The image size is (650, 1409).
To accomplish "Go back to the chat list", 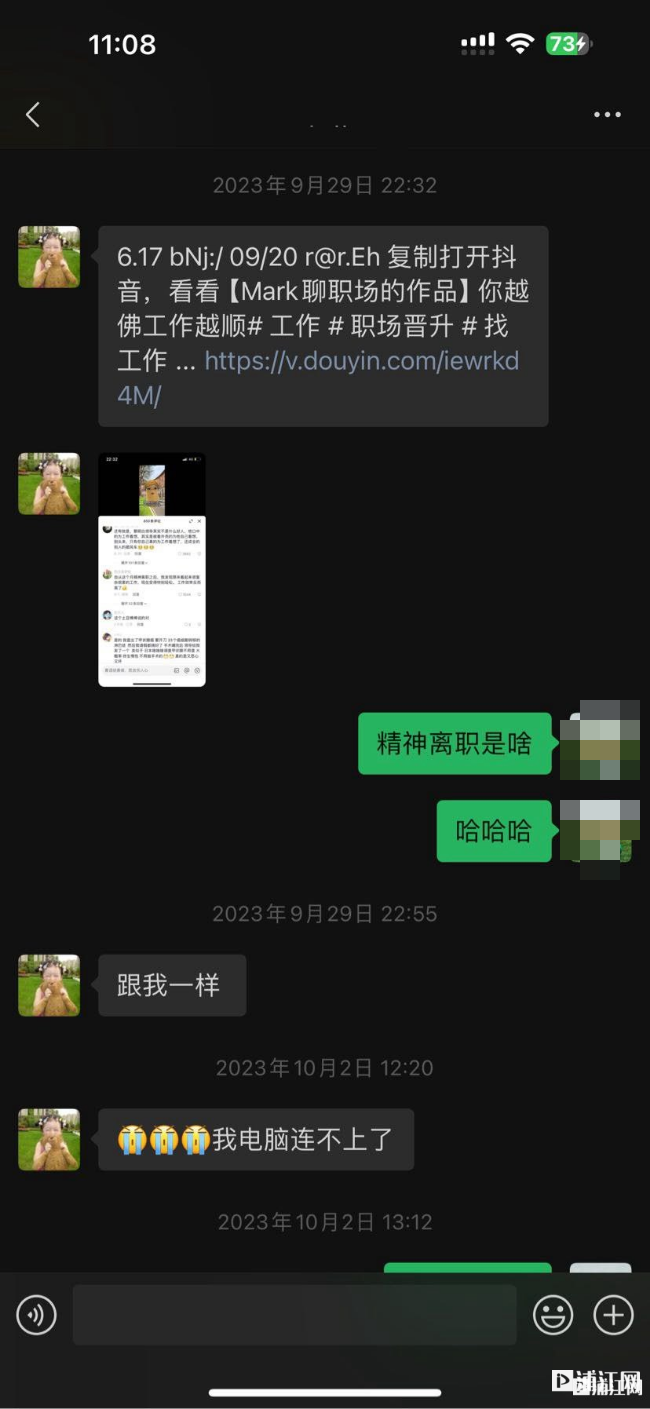I will tap(33, 115).
